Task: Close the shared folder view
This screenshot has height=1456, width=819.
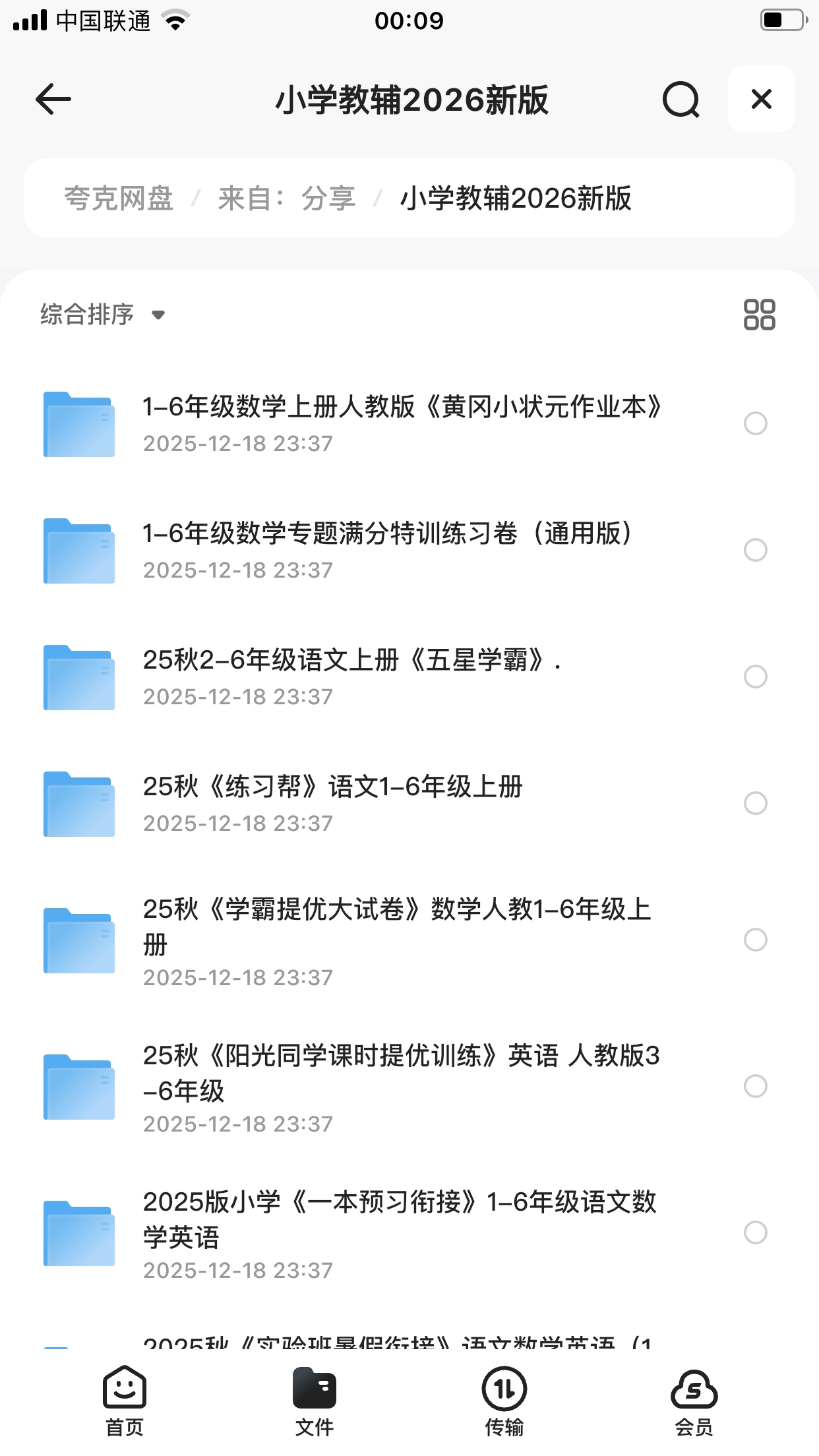Action: click(761, 100)
